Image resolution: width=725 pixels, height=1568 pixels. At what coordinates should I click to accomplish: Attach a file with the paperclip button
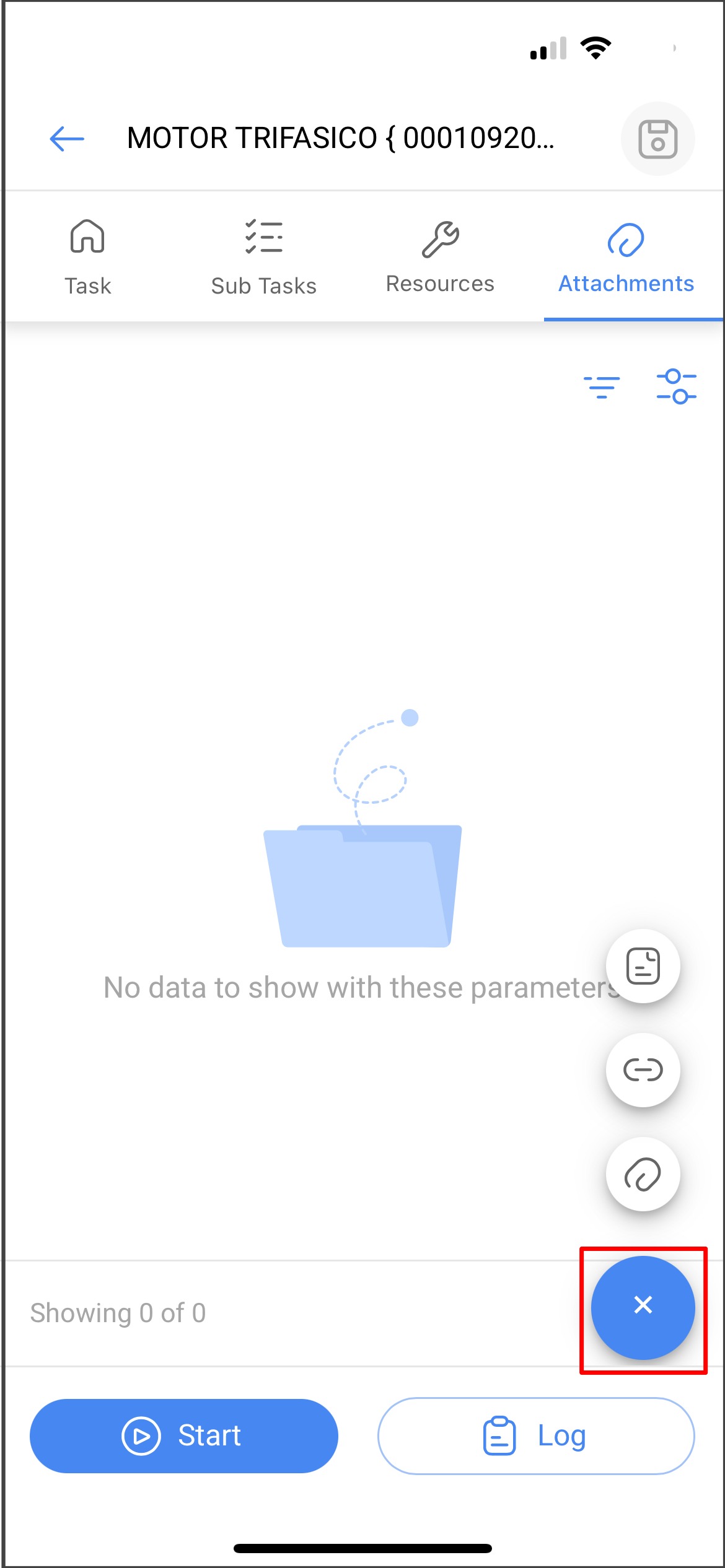coord(643,1174)
